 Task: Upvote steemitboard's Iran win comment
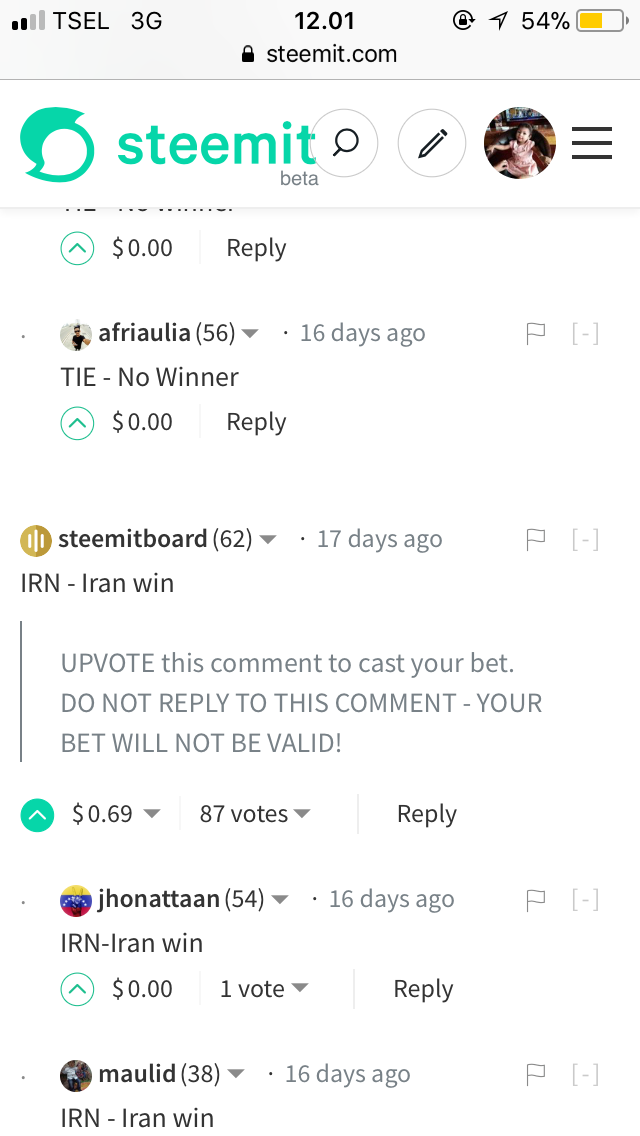[37, 814]
